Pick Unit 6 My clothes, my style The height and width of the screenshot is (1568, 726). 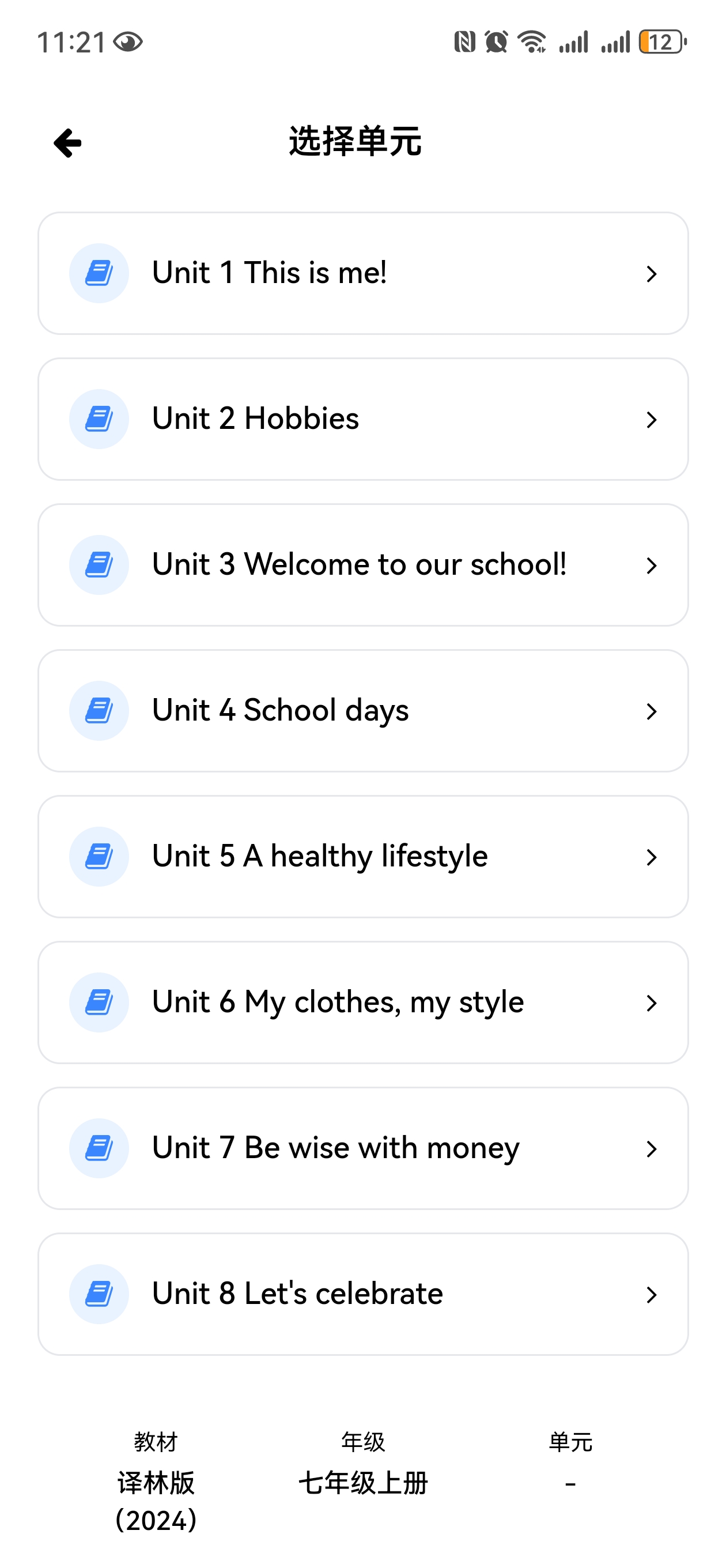click(362, 1002)
